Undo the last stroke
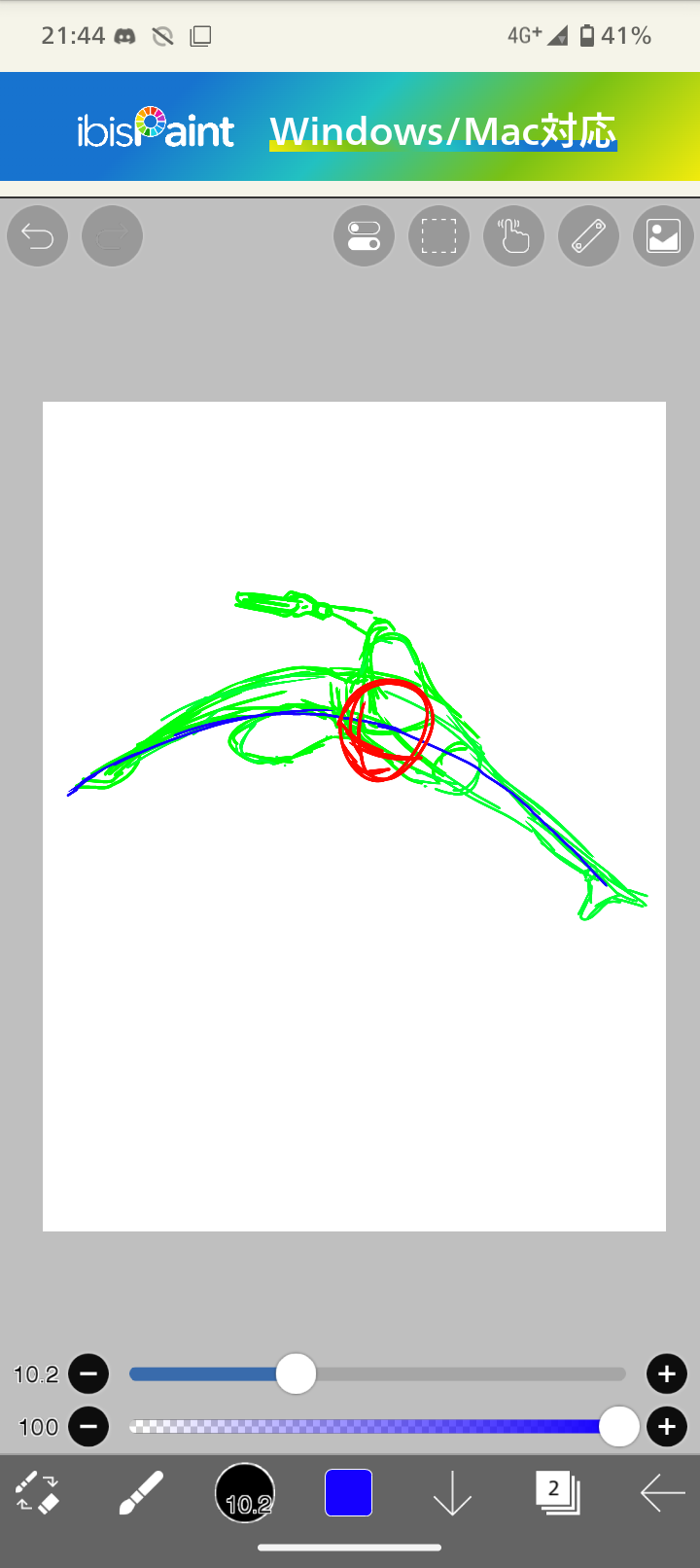The width and height of the screenshot is (700, 1568). tap(38, 235)
